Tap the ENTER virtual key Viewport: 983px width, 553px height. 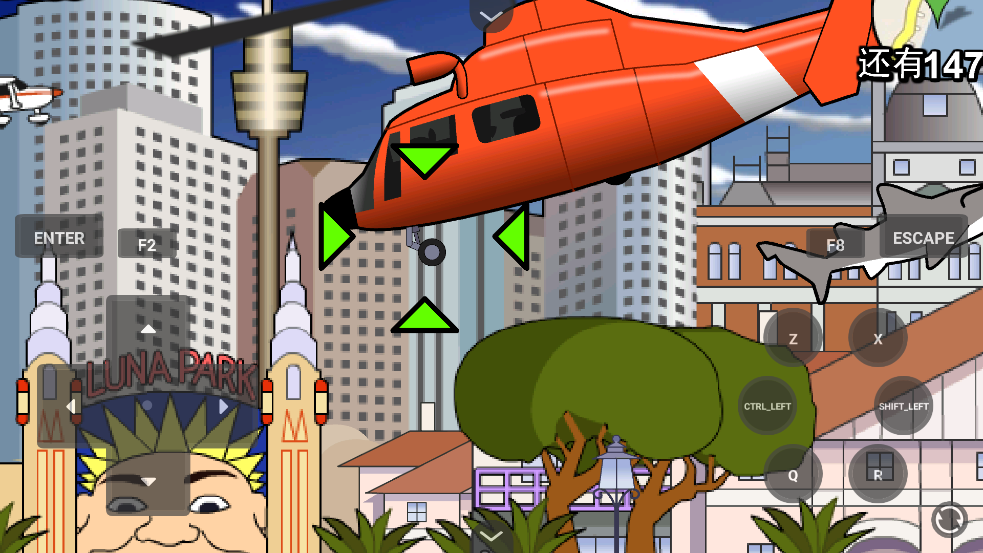click(59, 238)
